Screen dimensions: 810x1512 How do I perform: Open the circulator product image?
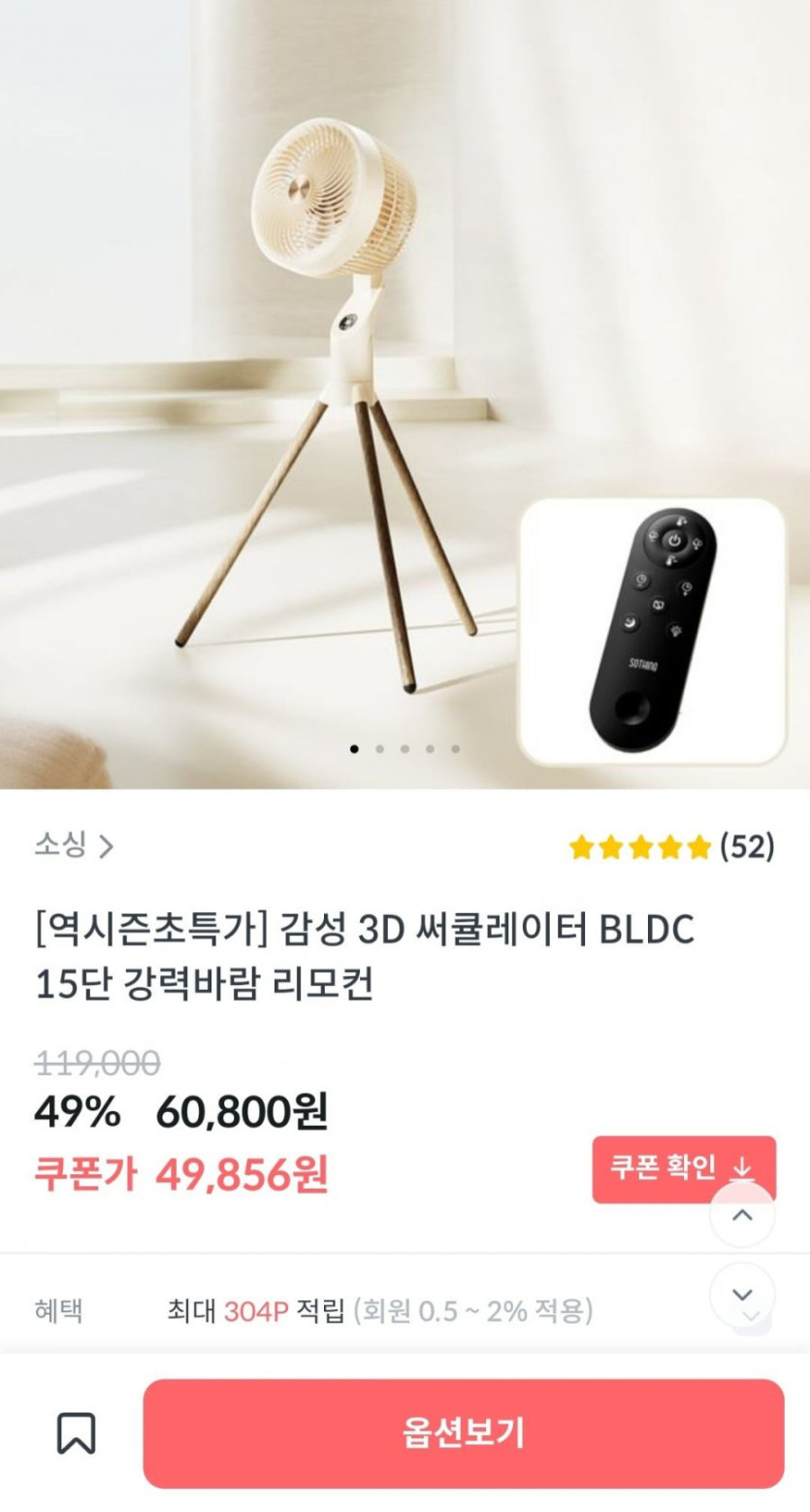(x=405, y=393)
